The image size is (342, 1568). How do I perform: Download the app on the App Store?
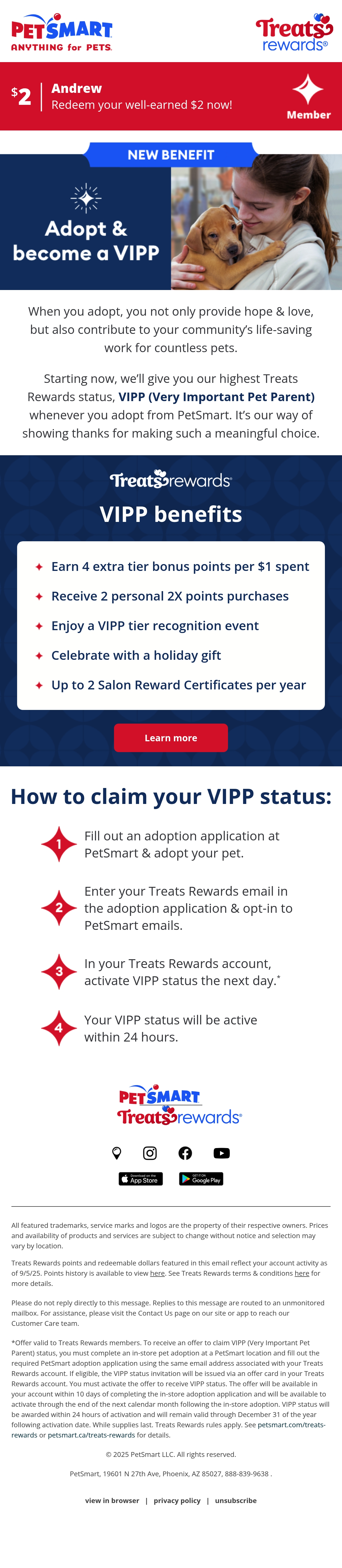(141, 1179)
